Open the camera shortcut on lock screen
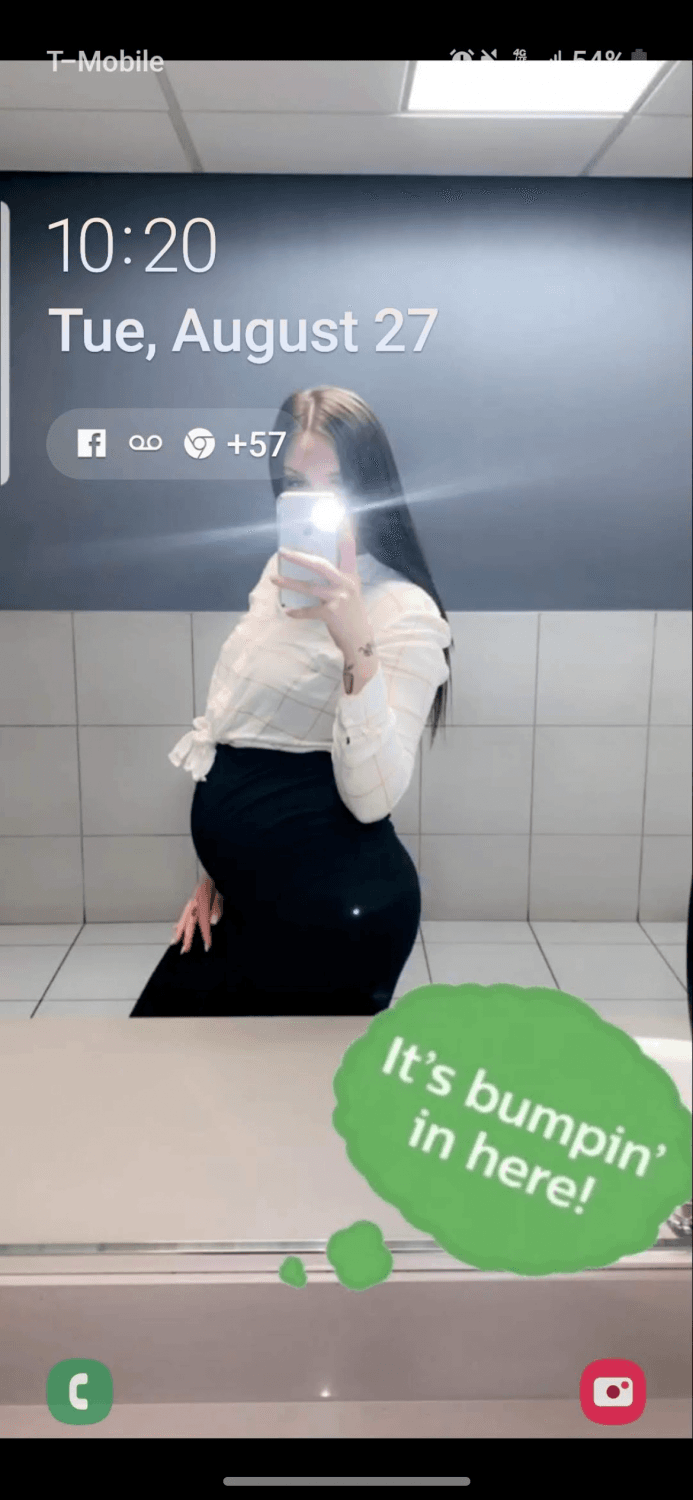 pyautogui.click(x=612, y=1391)
